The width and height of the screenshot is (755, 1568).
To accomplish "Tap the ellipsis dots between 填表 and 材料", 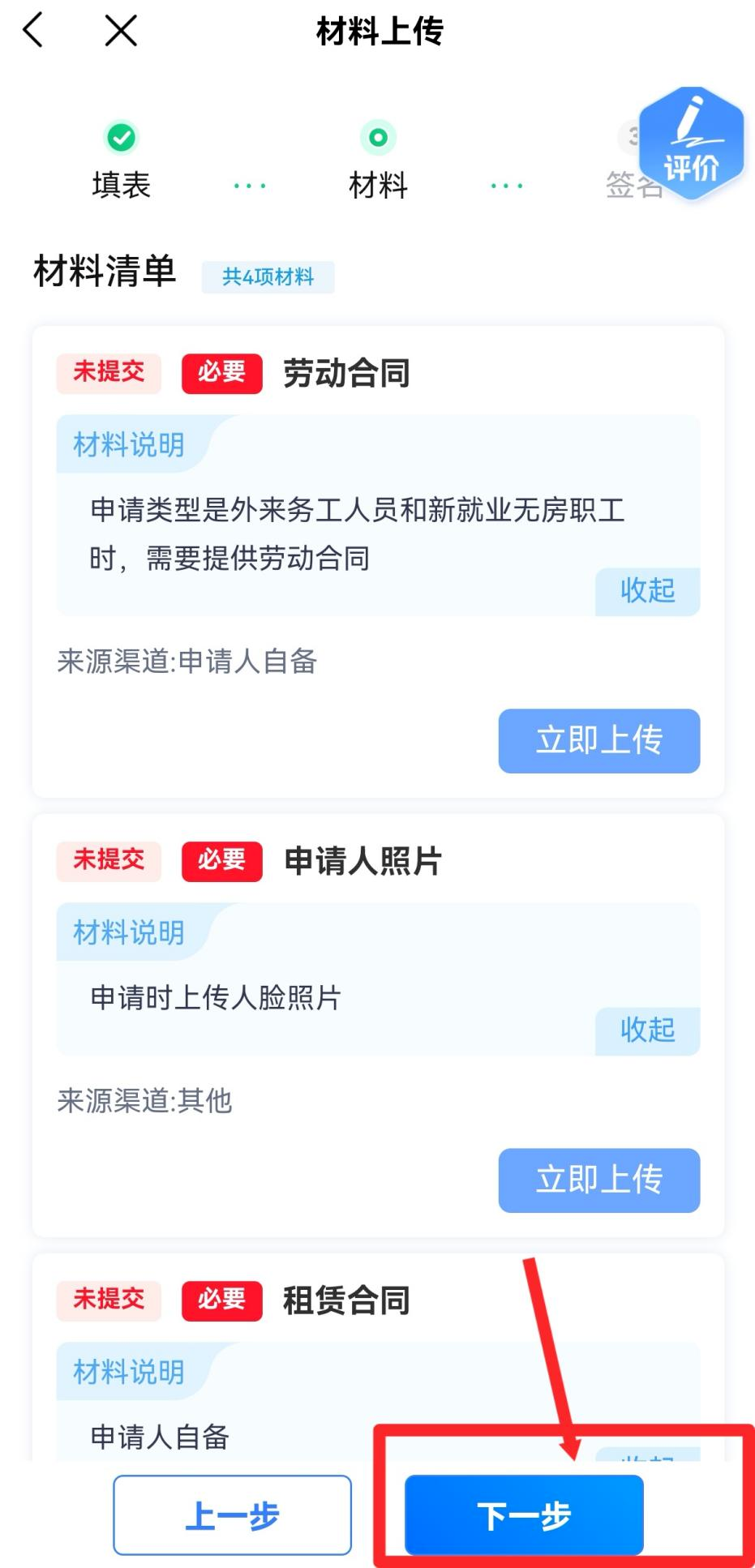I will coord(250,185).
